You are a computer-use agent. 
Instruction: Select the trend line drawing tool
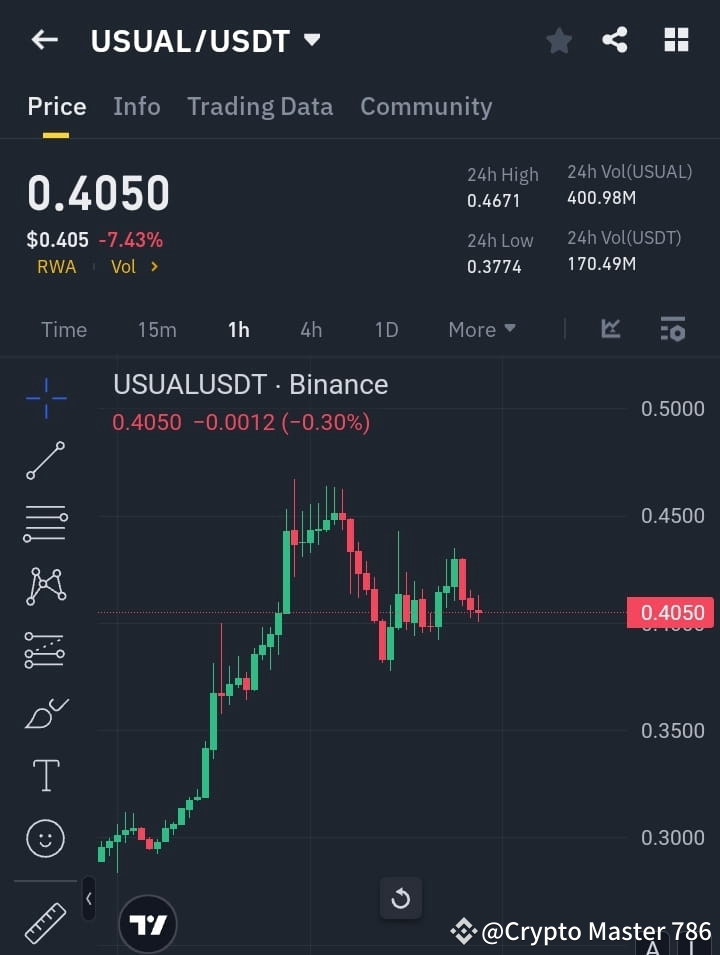(x=44, y=461)
